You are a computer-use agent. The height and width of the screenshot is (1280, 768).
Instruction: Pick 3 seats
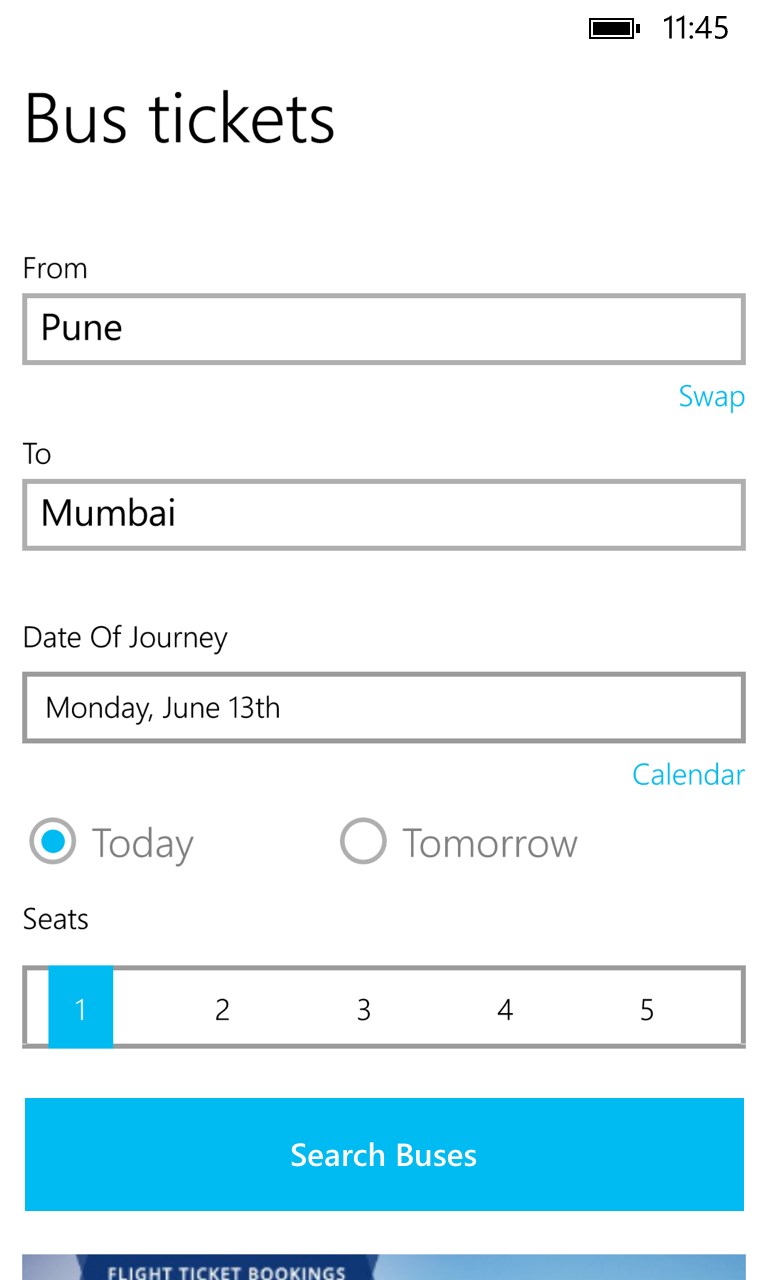[364, 1008]
